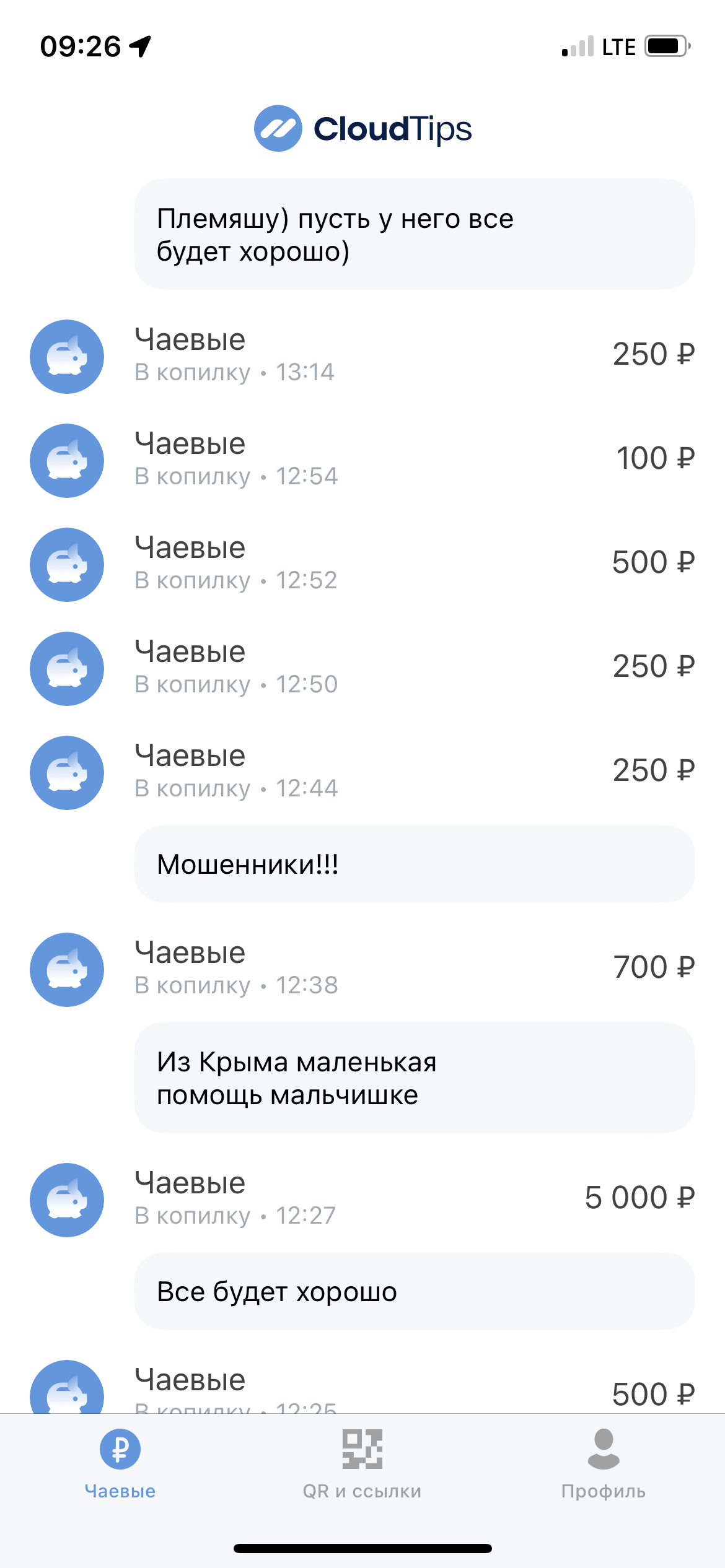
Task: View details of the 700 ₽ tip at 12:38
Action: tap(362, 969)
